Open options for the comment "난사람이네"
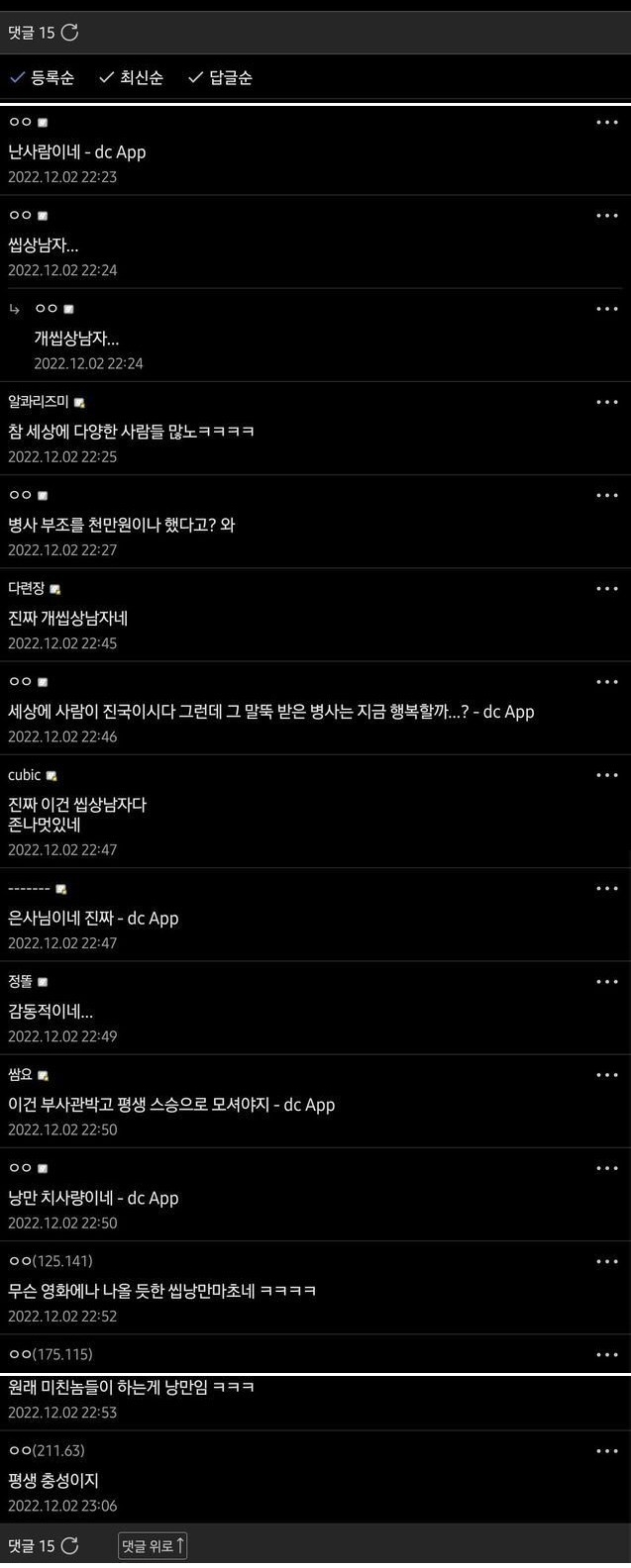Screen dimensions: 631x1568 (x=606, y=123)
